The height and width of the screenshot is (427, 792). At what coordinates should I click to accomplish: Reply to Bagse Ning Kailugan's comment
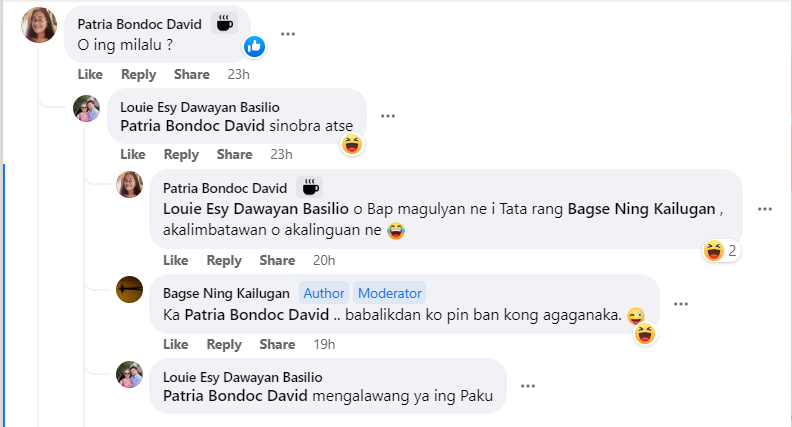[x=224, y=344]
